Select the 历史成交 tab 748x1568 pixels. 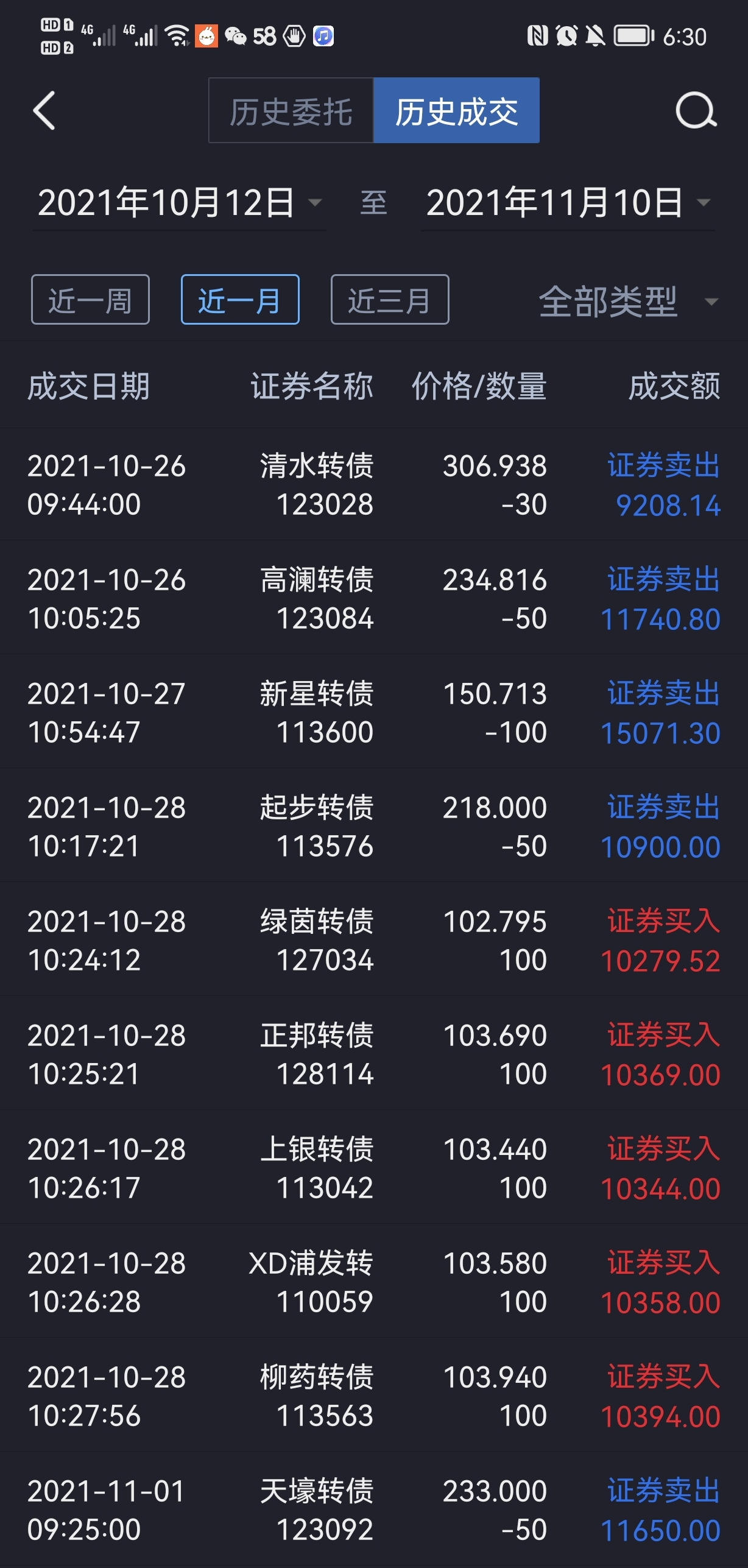coord(456,111)
